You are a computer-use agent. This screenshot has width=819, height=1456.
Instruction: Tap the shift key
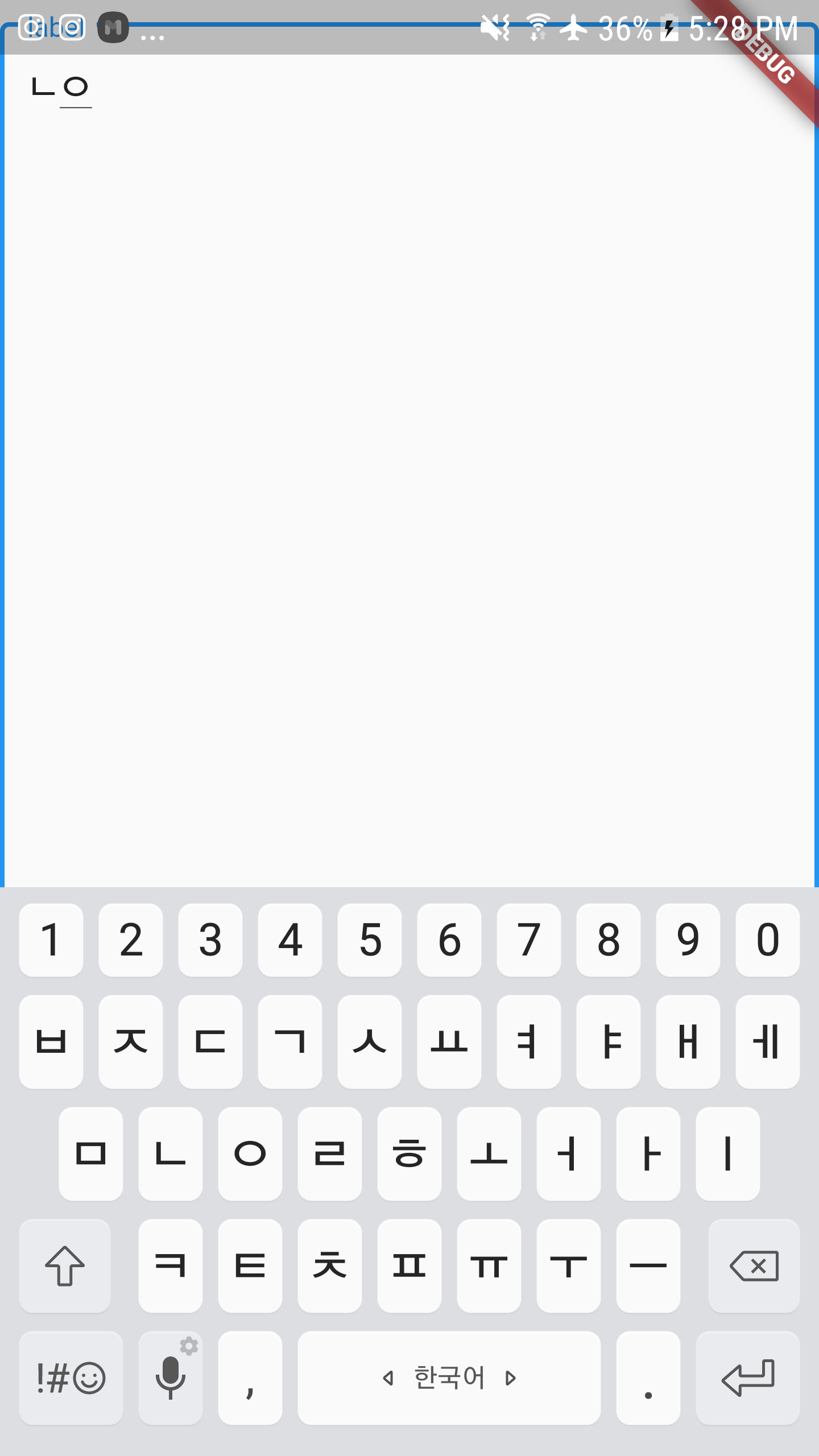[x=65, y=1265]
